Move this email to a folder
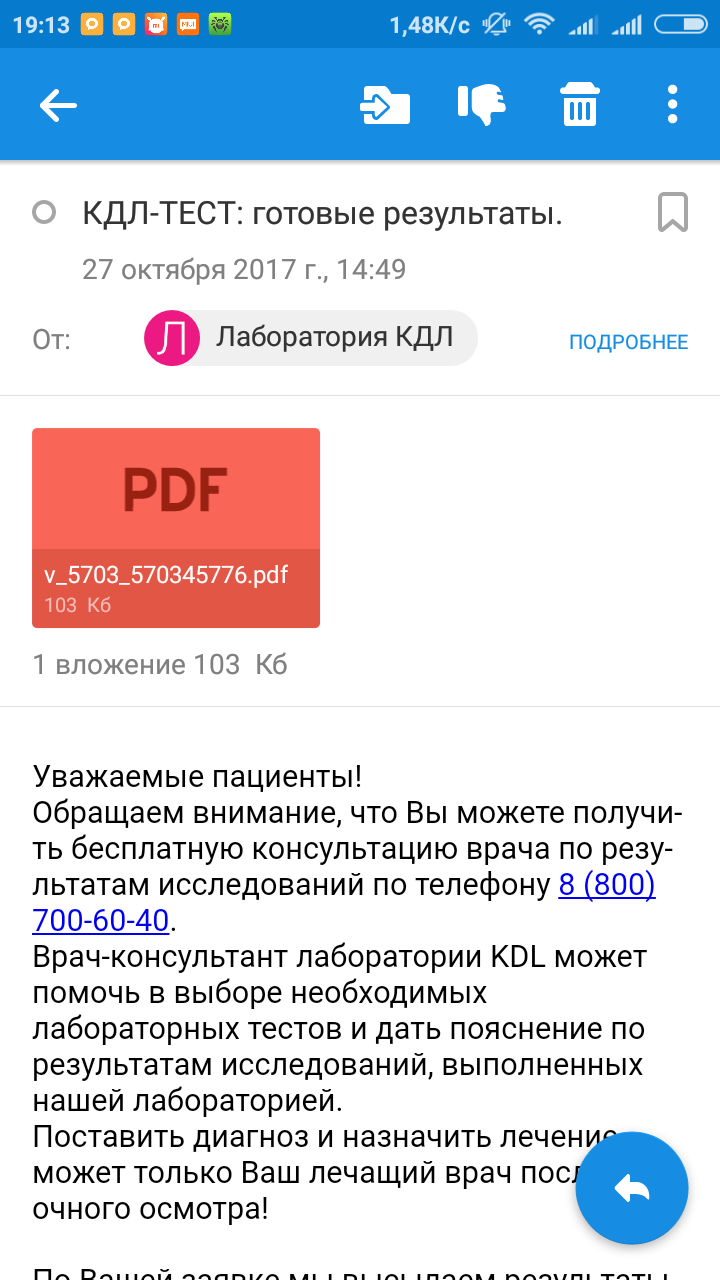 (385, 105)
